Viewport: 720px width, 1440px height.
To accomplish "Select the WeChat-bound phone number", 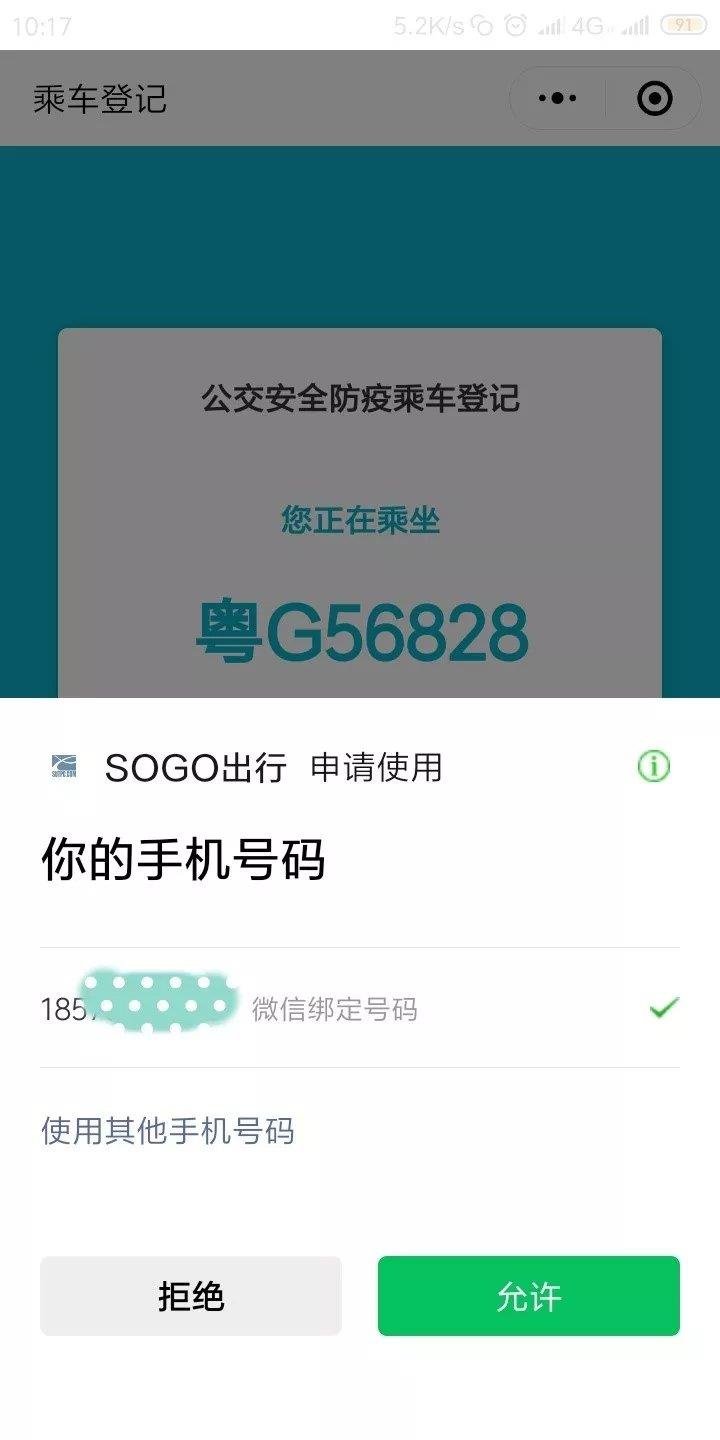I will pos(359,1008).
